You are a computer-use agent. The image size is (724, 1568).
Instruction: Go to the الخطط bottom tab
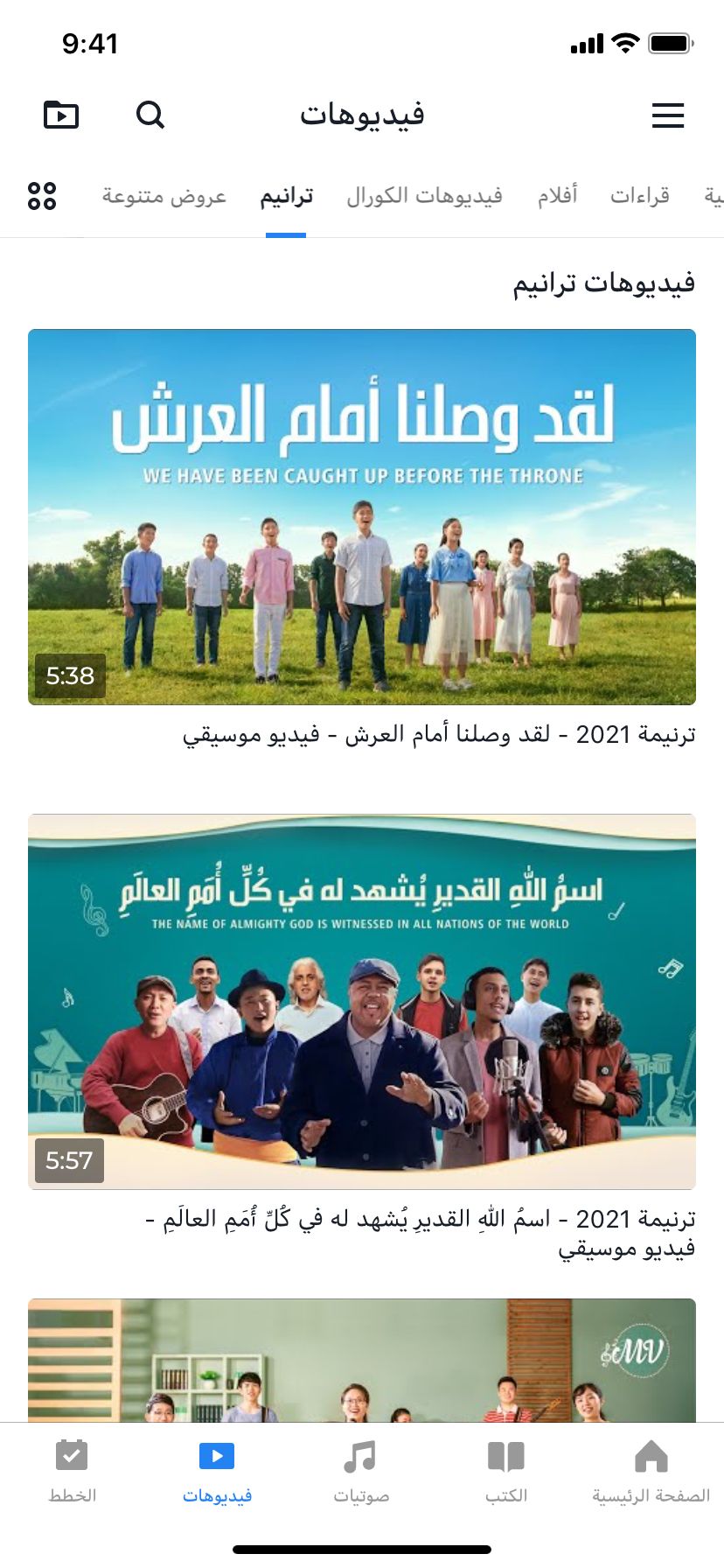(72, 1472)
